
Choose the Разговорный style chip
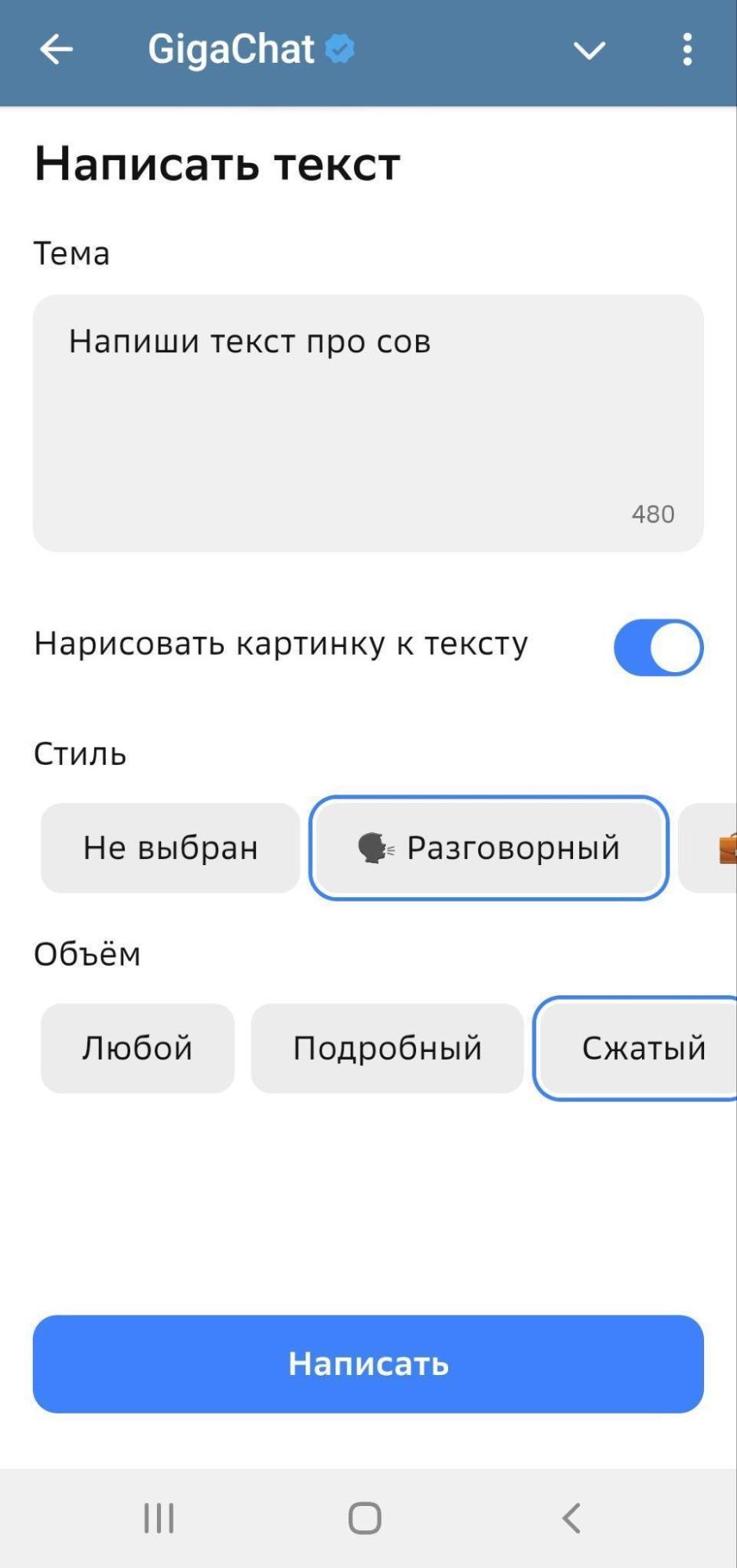(x=489, y=848)
